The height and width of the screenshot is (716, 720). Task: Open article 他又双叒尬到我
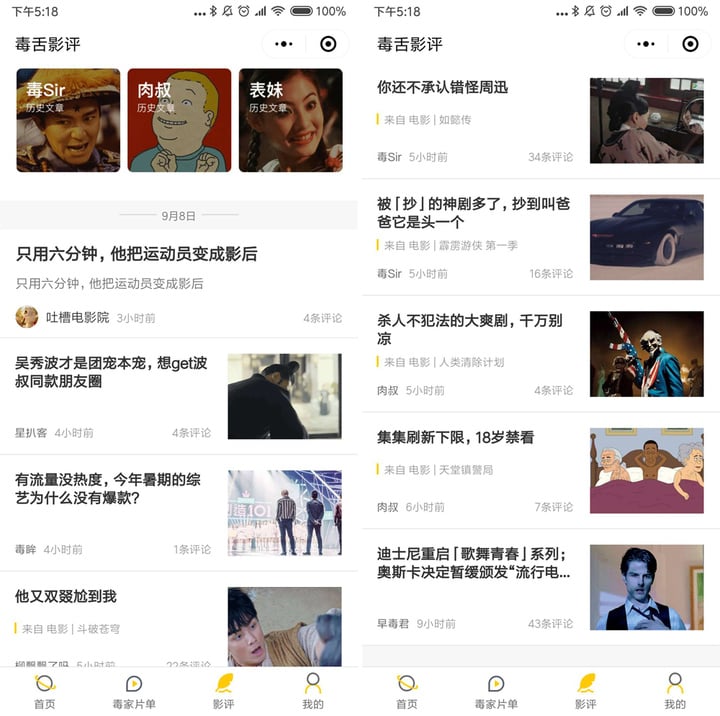pyautogui.click(x=66, y=597)
